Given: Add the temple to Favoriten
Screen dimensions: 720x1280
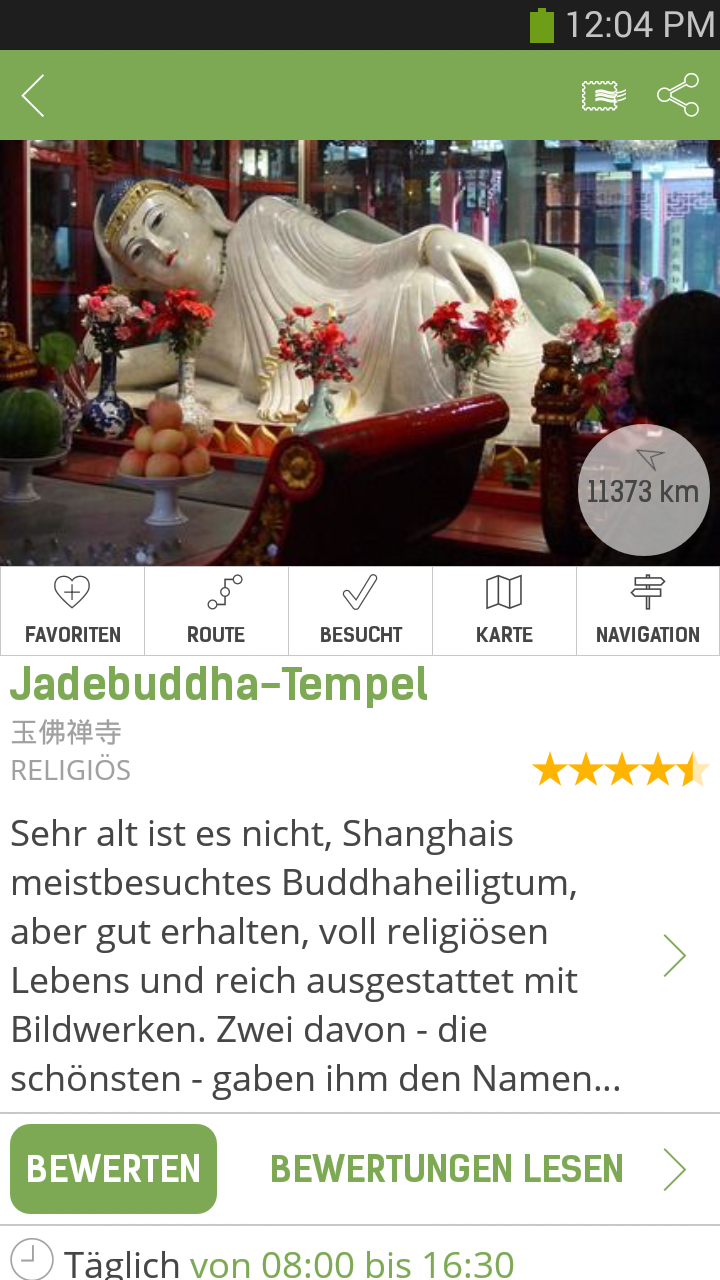Looking at the screenshot, I should click(x=72, y=611).
